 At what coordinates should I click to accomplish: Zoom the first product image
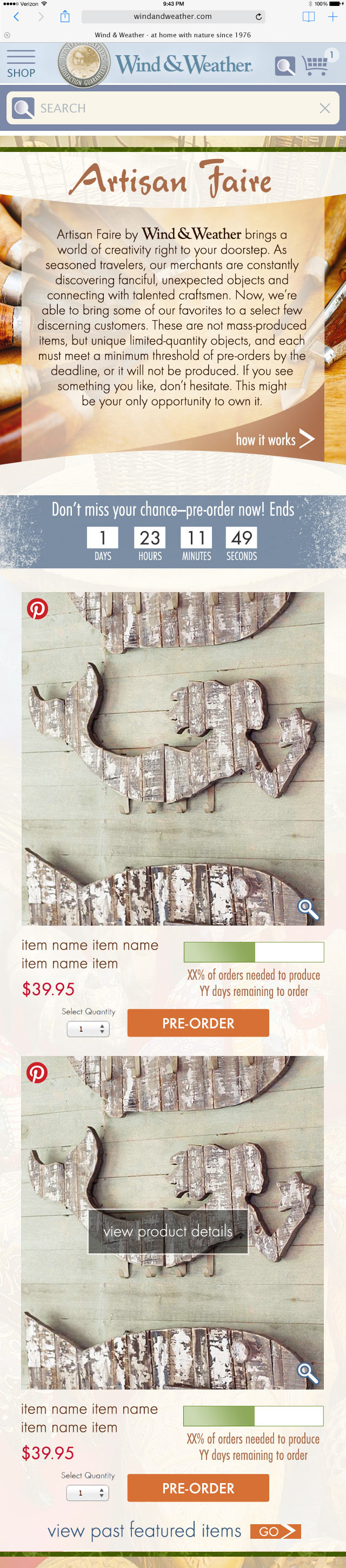[x=308, y=909]
